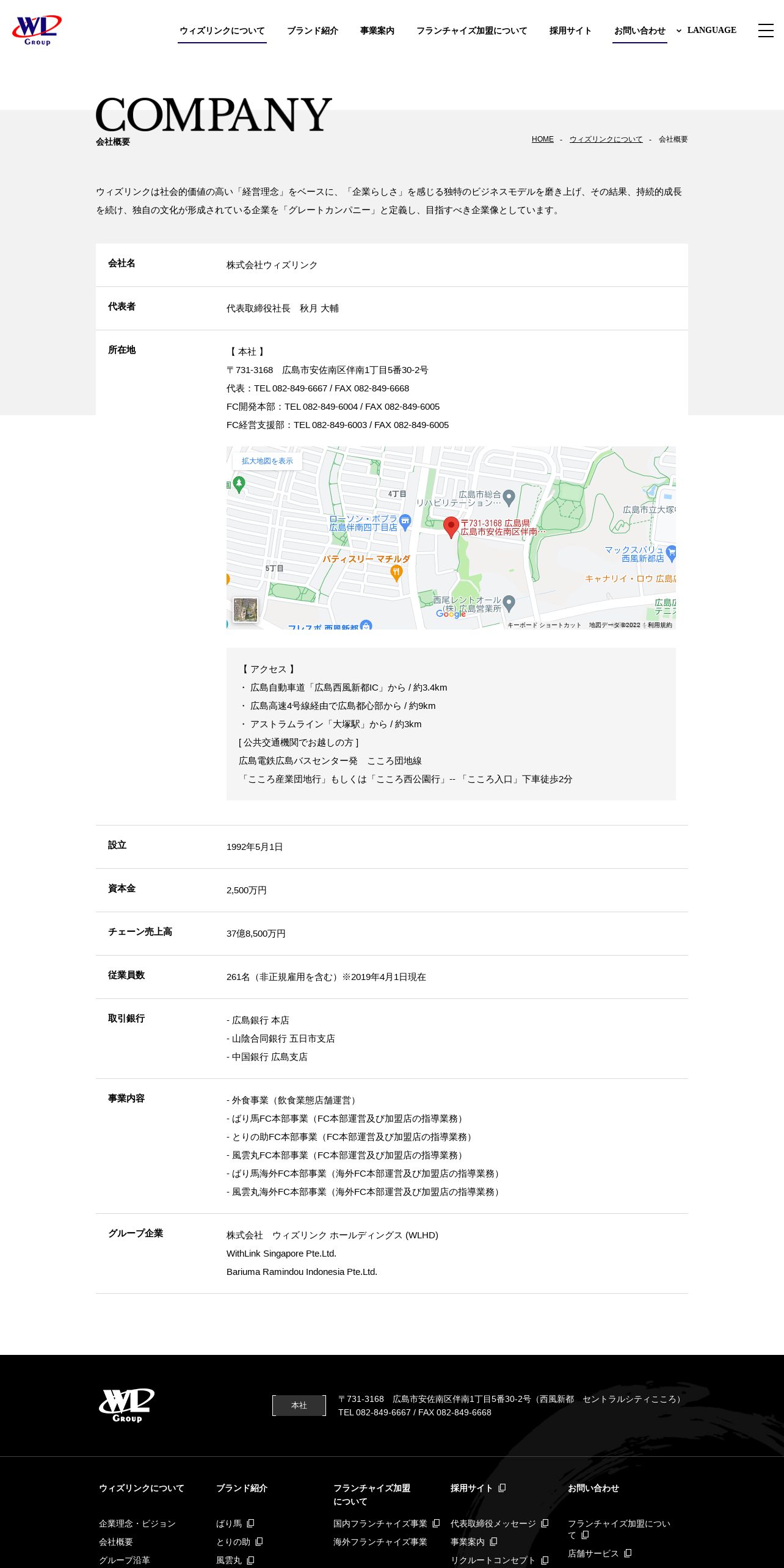Viewport: 784px width, 1568px height.
Task: Open ブランド紹介 in the top navigation
Action: pos(313,31)
